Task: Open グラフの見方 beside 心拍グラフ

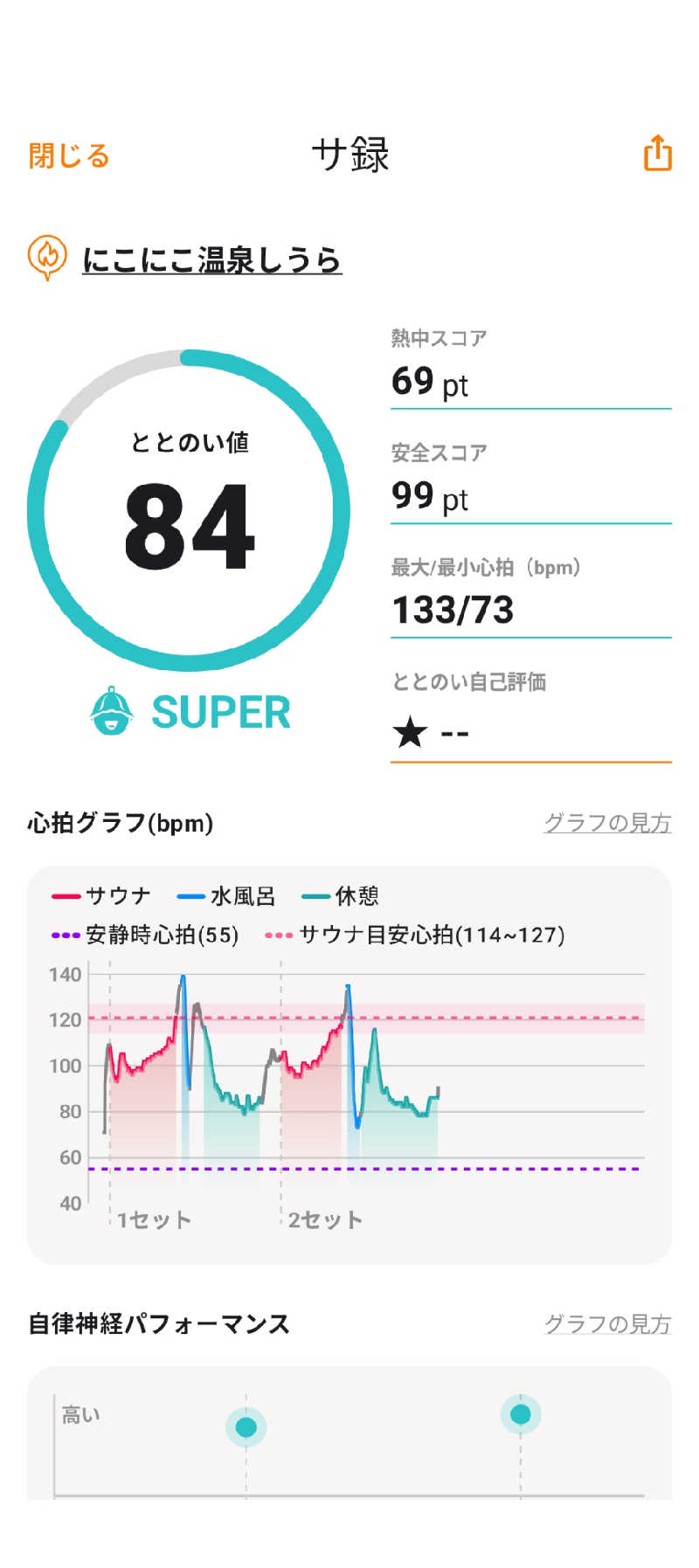Action: coord(607,822)
